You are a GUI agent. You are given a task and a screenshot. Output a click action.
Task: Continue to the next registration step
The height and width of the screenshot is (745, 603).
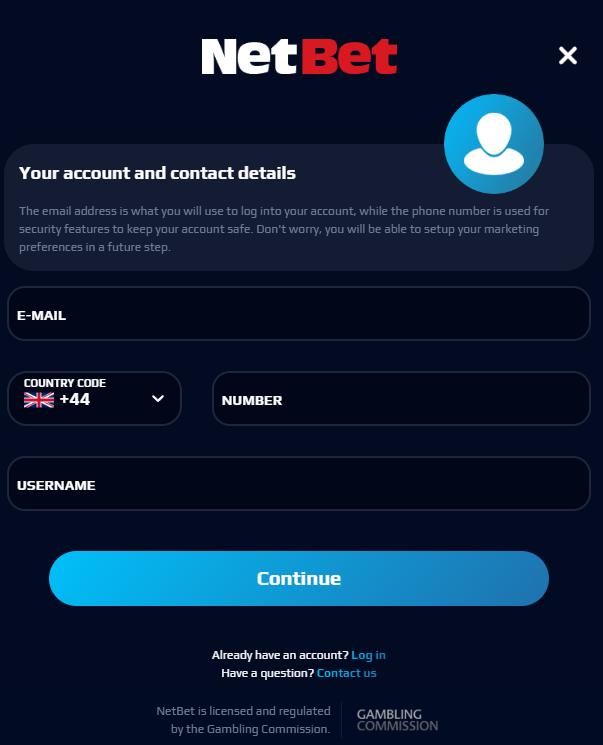click(x=299, y=578)
